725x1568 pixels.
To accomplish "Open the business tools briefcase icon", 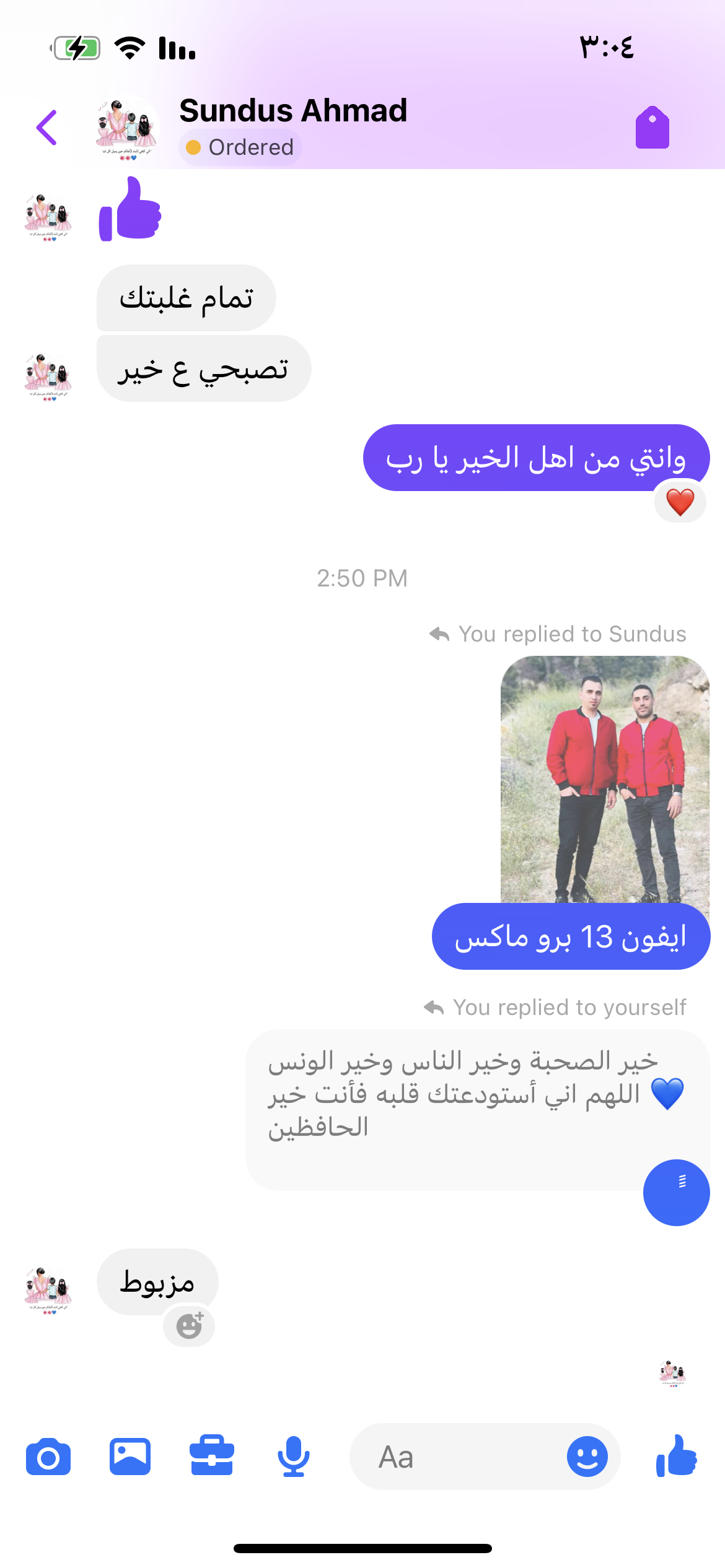I will pyautogui.click(x=212, y=1457).
